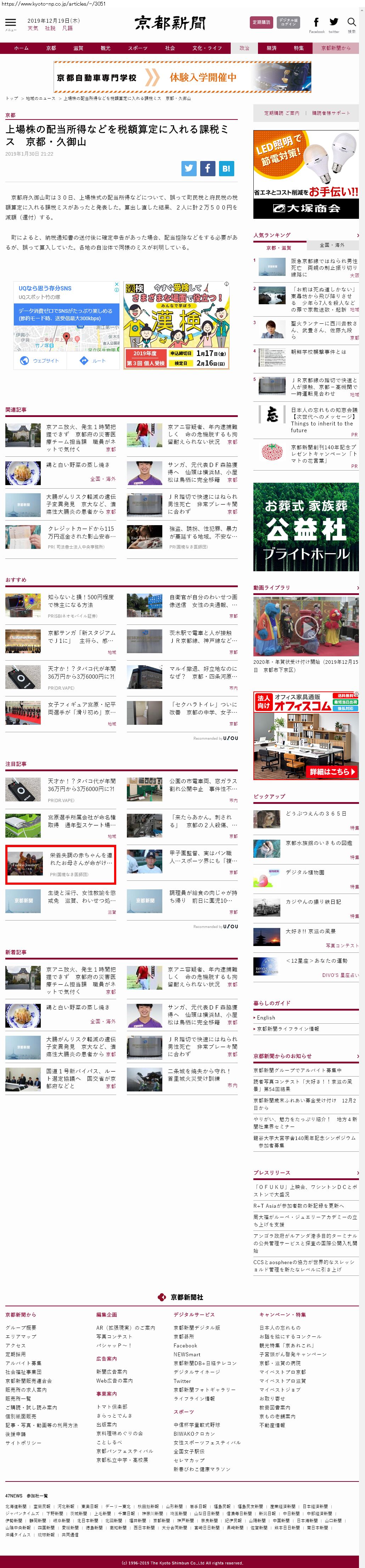Image resolution: width=365 pixels, height=1568 pixels.
Task: Open the どうぶつえんの365日 pickup feature
Action: (316, 813)
